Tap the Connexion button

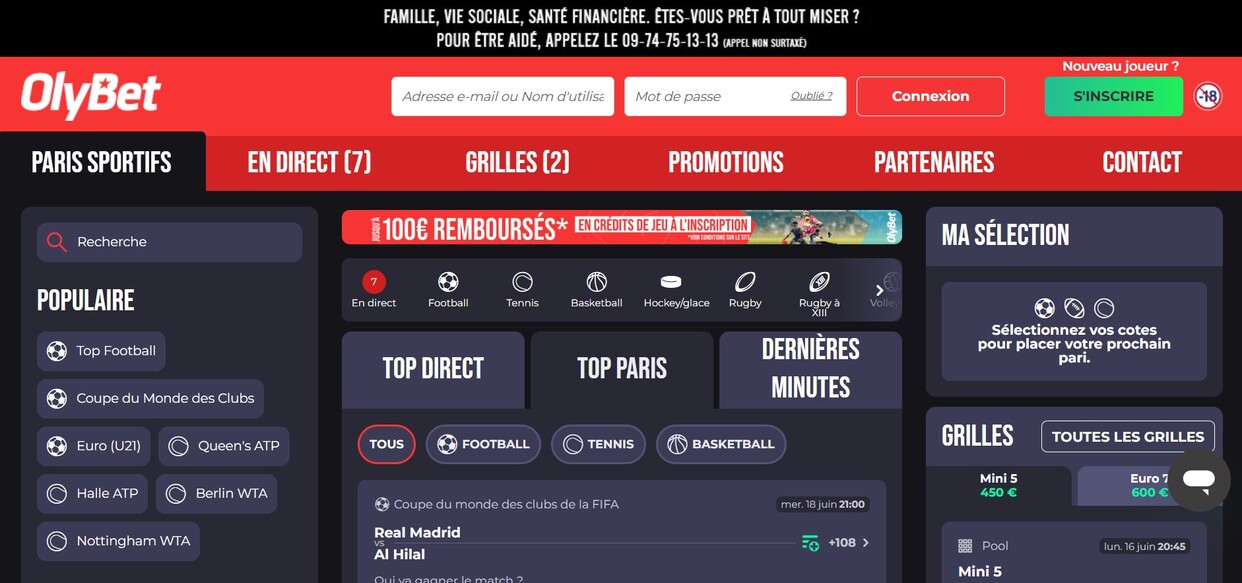(x=930, y=97)
